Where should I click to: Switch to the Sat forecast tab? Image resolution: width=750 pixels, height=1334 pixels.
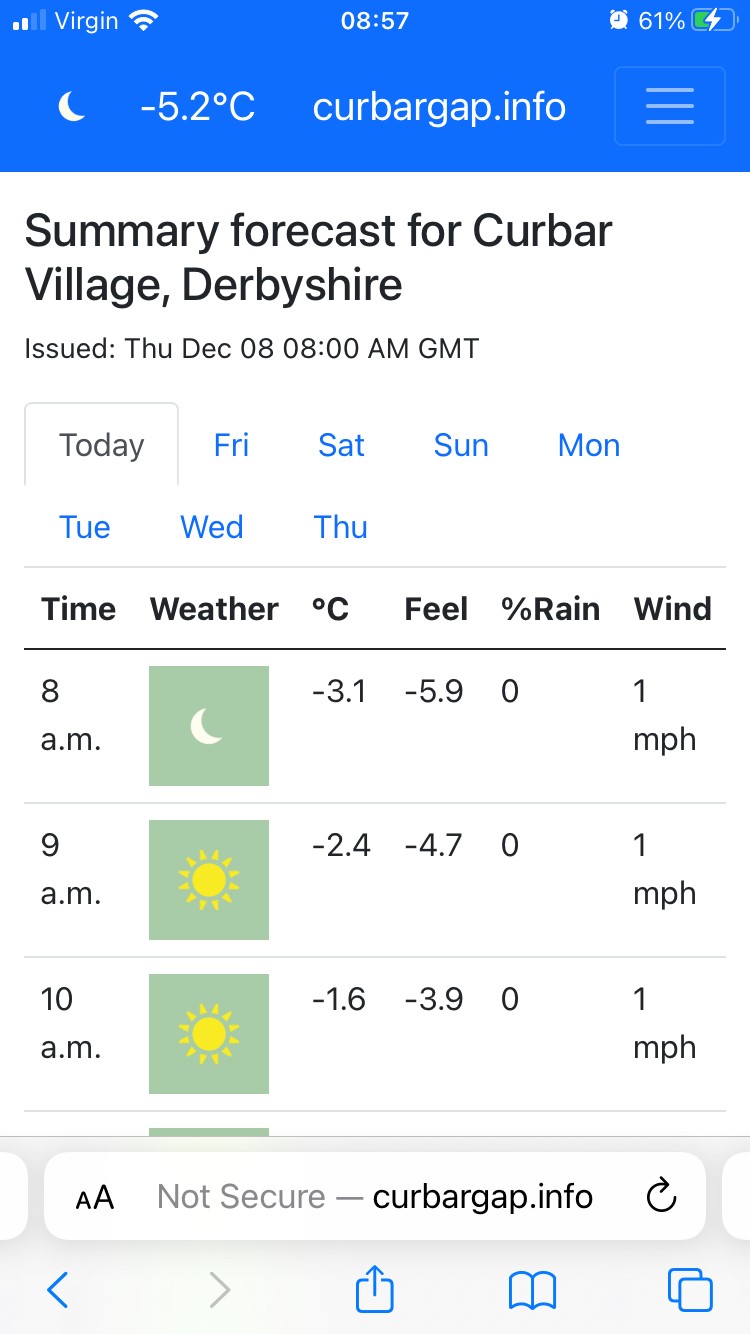(x=341, y=445)
